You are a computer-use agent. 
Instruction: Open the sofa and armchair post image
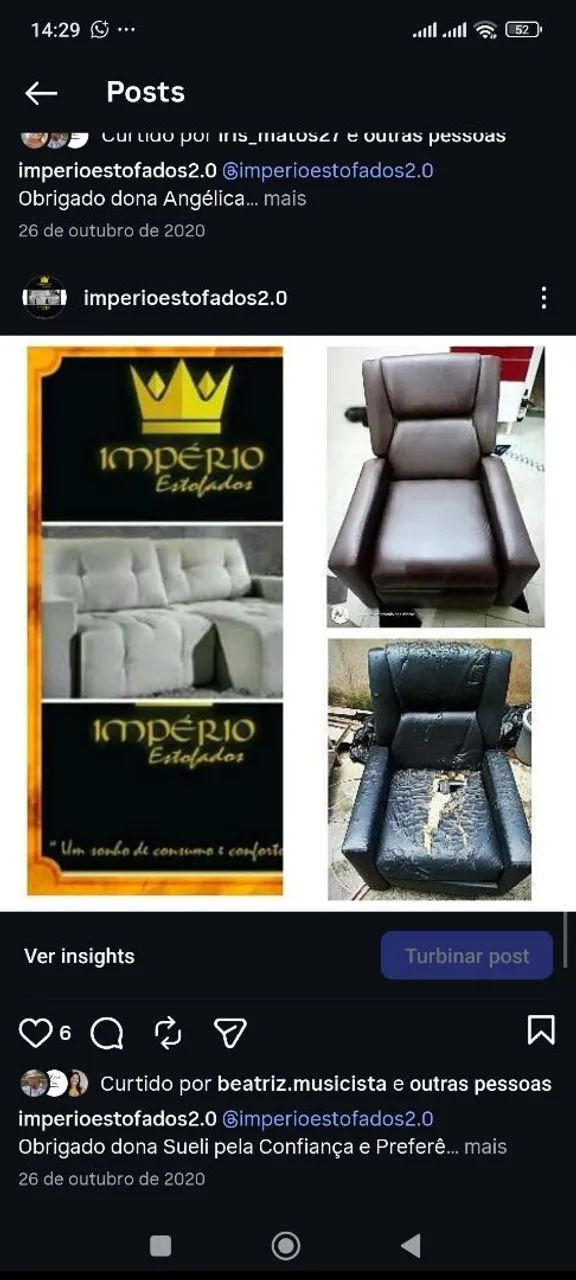pos(288,623)
